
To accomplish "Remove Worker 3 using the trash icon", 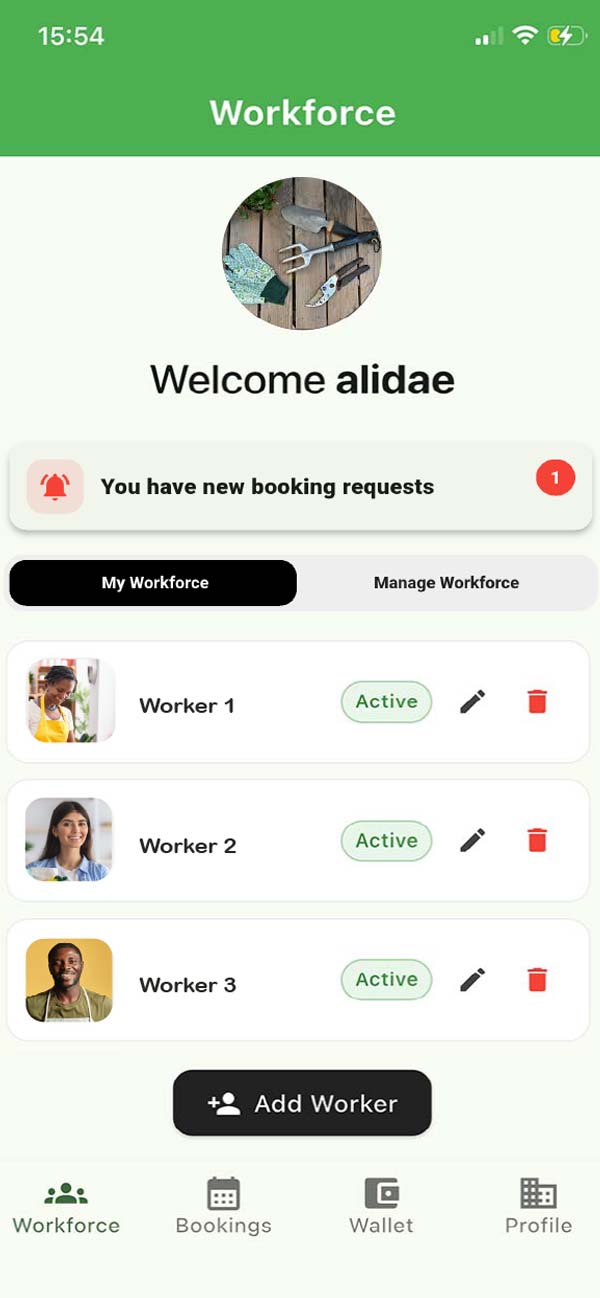I will coord(537,980).
